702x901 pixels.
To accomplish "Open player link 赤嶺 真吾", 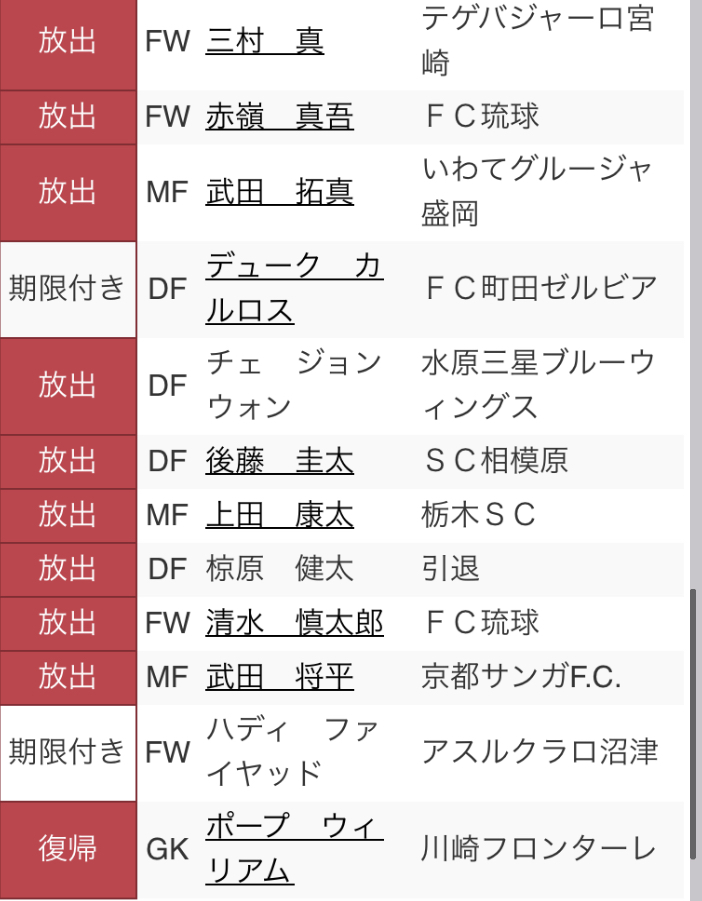I will 279,117.
